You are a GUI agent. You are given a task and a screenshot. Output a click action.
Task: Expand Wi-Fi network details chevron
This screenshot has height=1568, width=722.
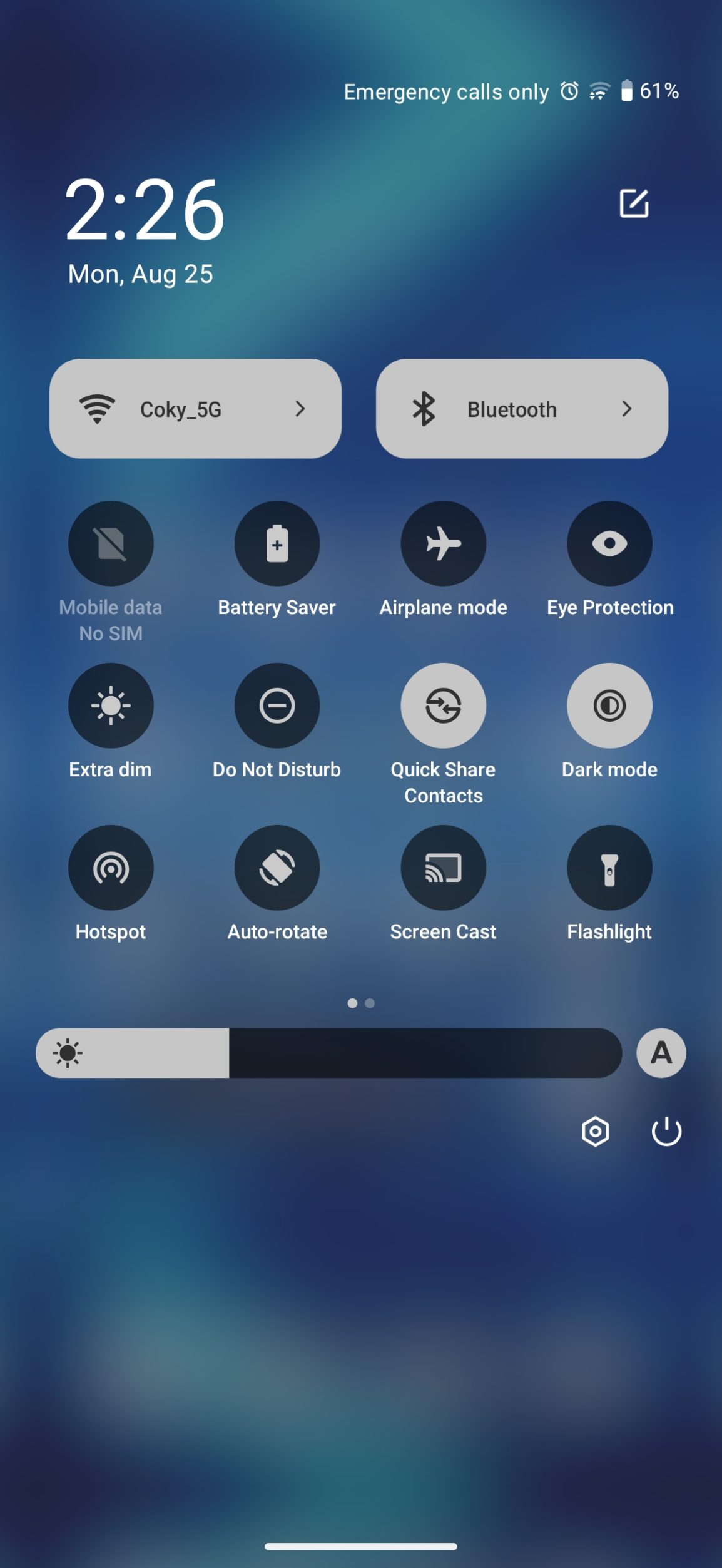300,409
